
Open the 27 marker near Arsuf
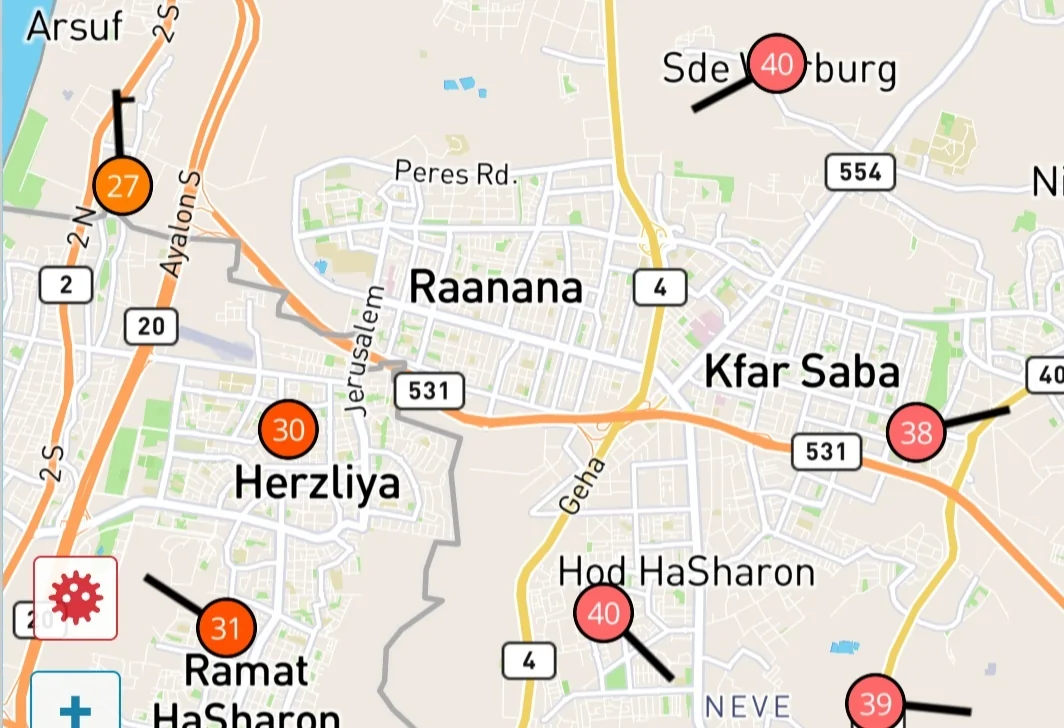(x=122, y=186)
